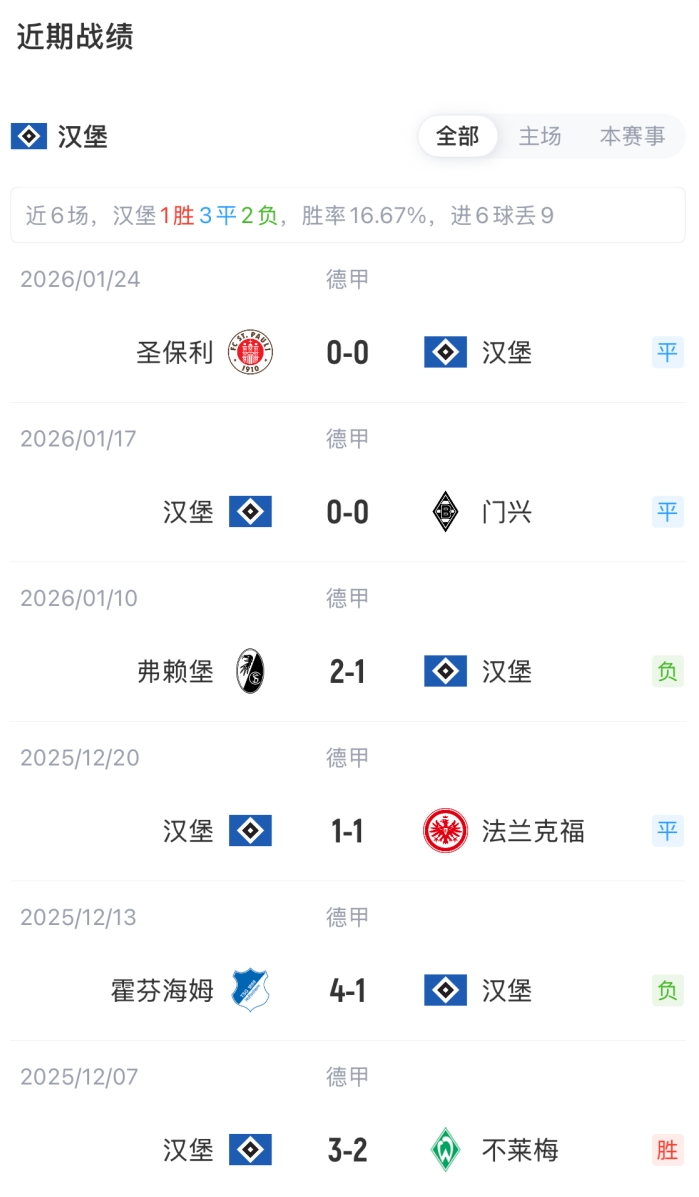Image resolution: width=699 pixels, height=1197 pixels.
Task: Open the 汉堡 3-2 不莱梅 match
Action: [x=348, y=1150]
